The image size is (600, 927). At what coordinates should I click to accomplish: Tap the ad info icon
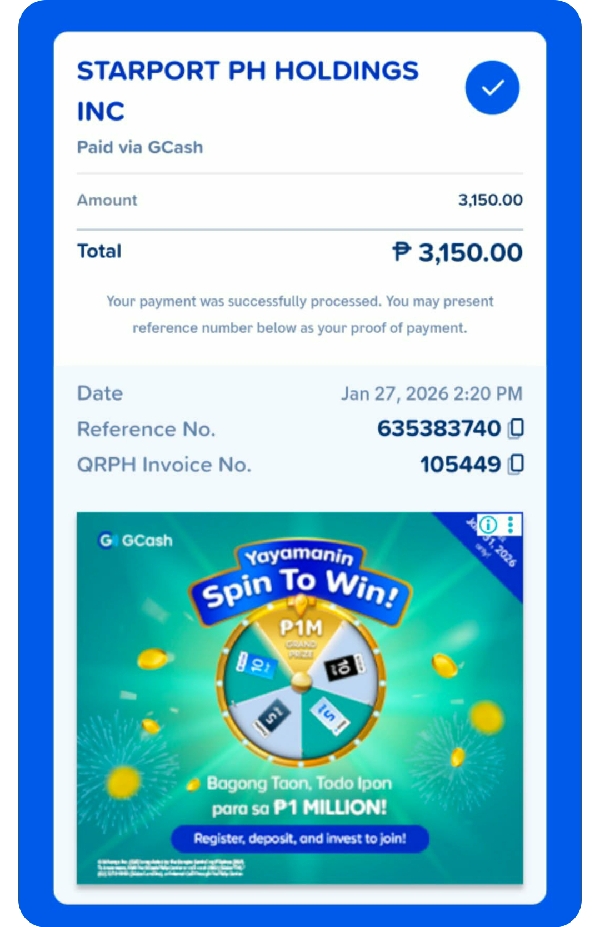488,525
